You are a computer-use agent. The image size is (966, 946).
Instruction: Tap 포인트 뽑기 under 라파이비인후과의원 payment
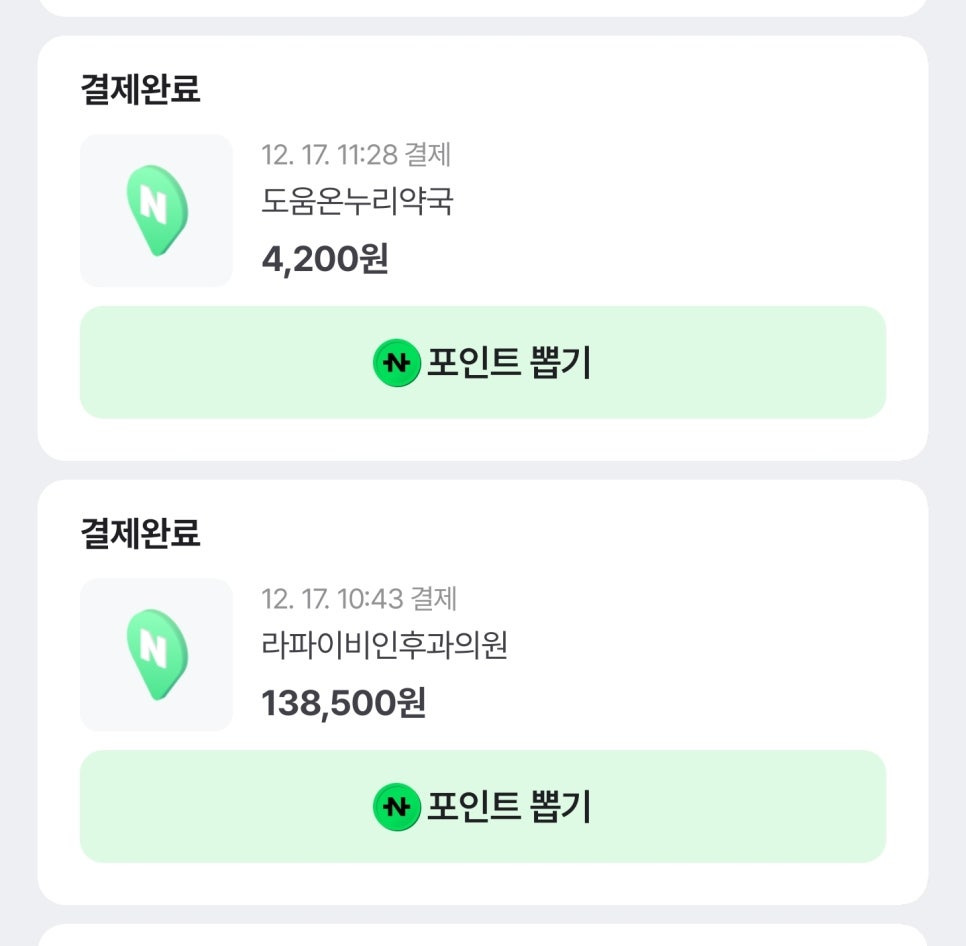(x=482, y=806)
